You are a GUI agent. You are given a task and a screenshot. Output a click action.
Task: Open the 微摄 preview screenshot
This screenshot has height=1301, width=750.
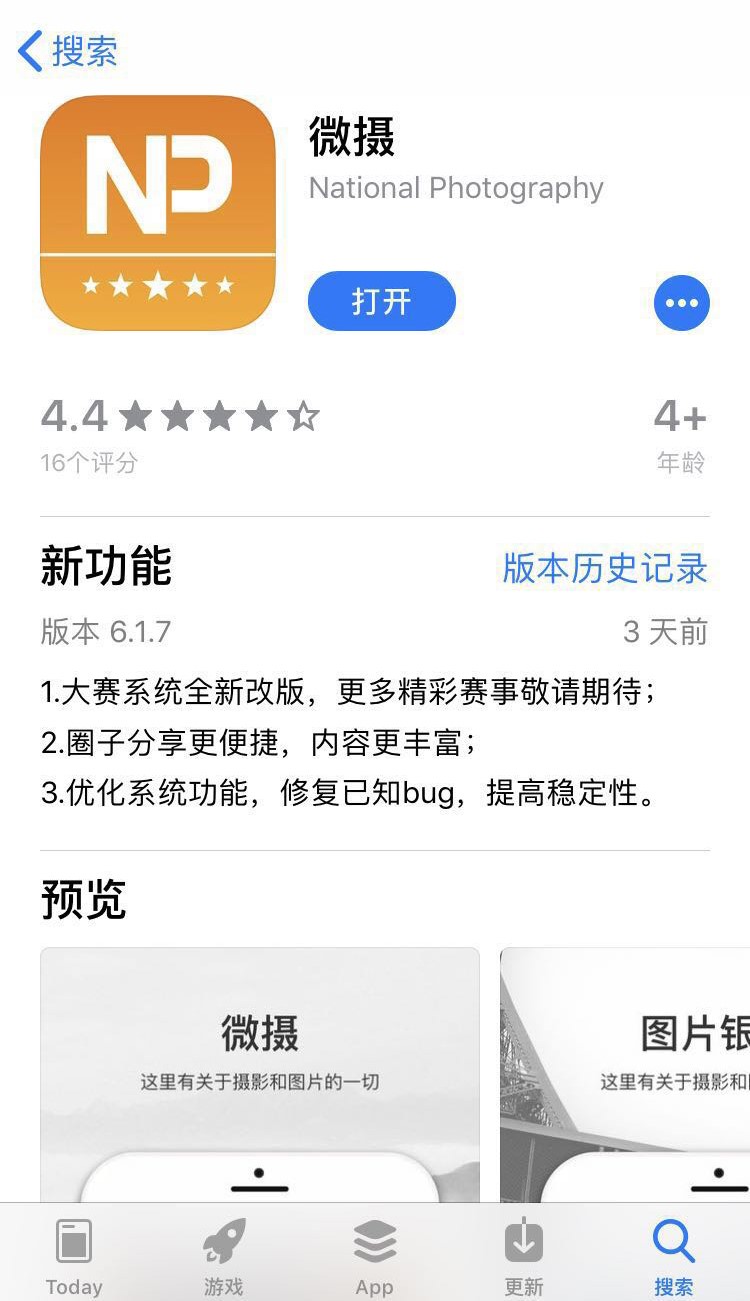259,1074
